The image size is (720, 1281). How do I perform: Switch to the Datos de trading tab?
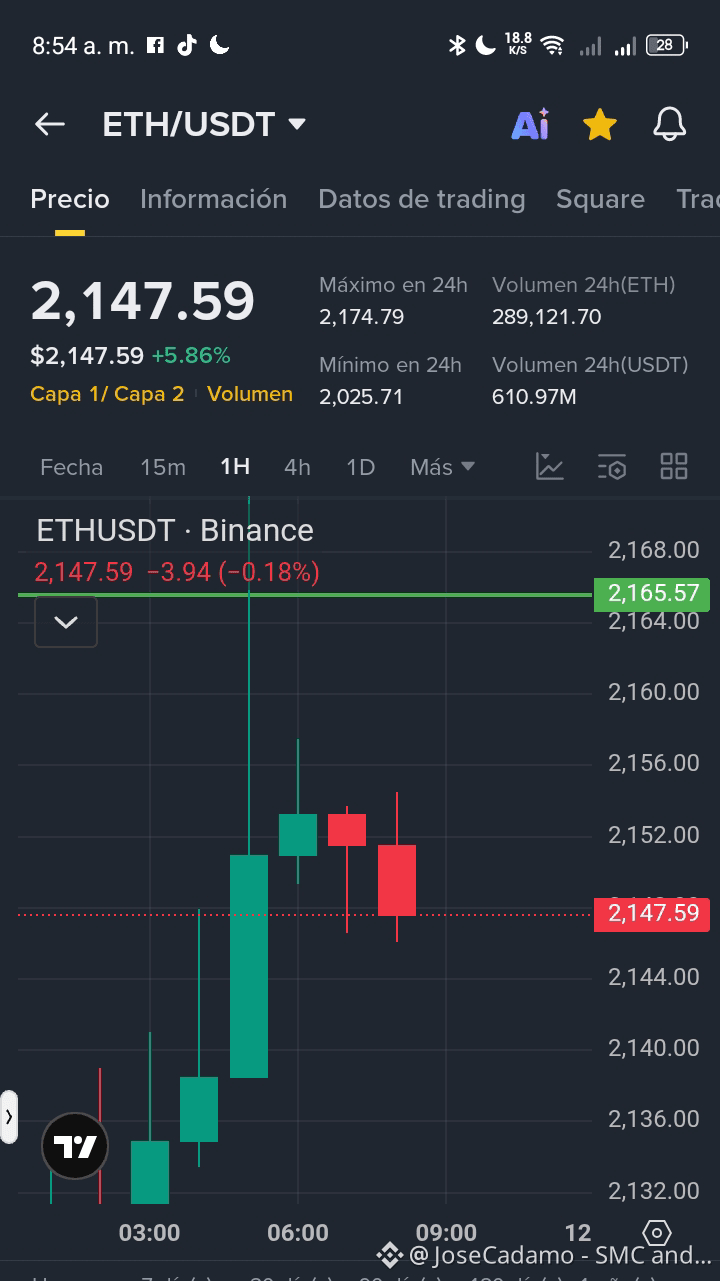click(x=421, y=199)
